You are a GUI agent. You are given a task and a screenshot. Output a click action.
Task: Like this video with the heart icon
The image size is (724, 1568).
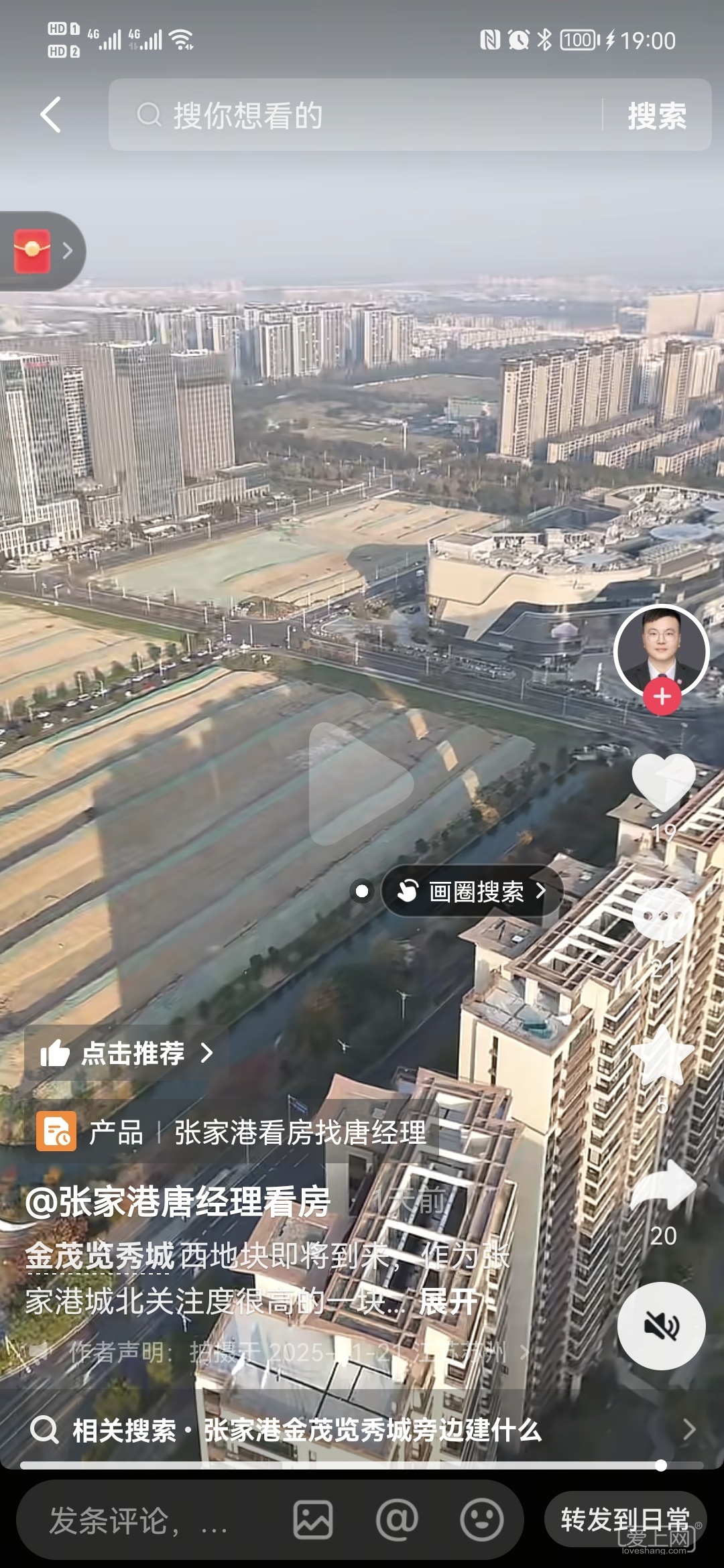[x=663, y=782]
